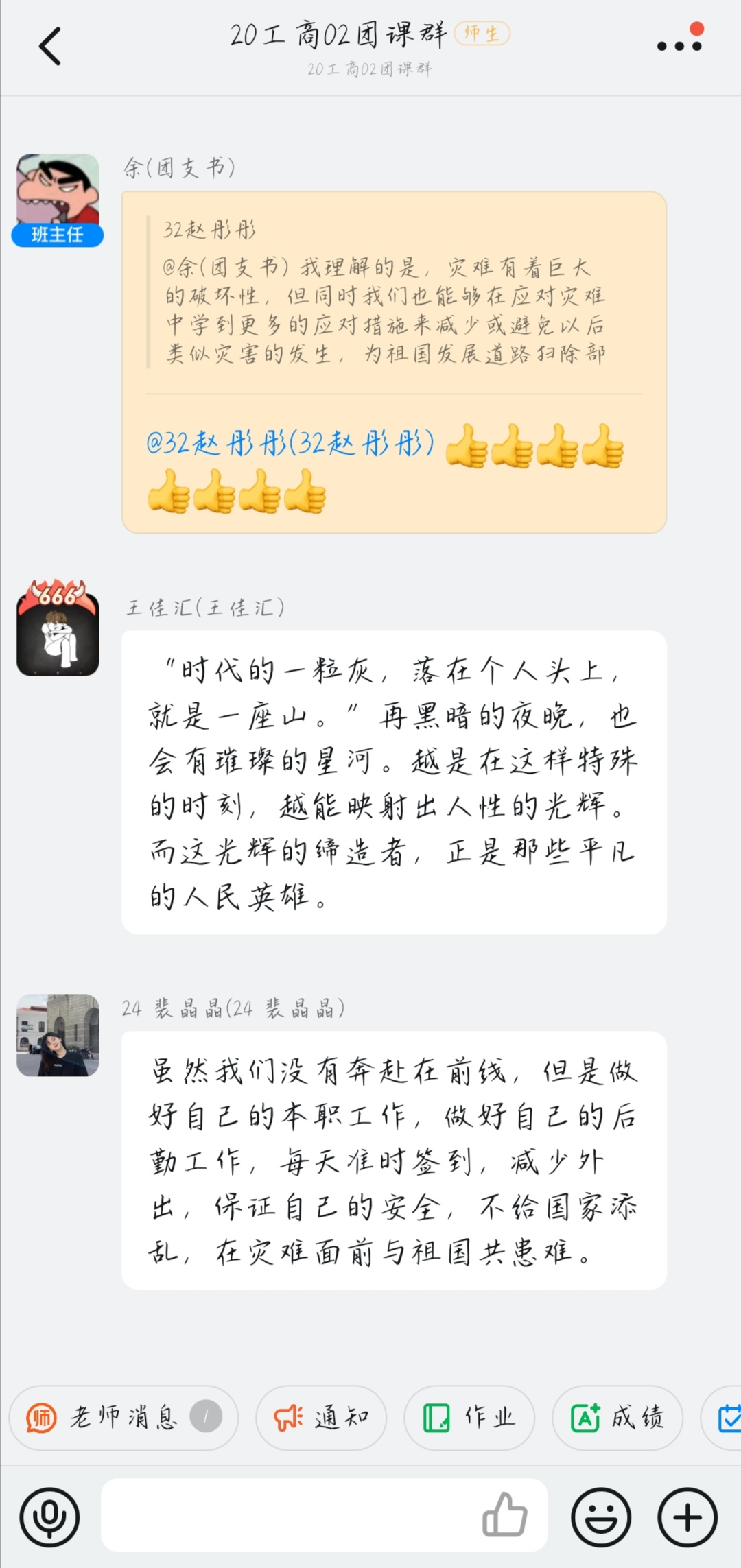Tap the @32赵彤彤 mention link
This screenshot has width=741, height=1568.
290,443
